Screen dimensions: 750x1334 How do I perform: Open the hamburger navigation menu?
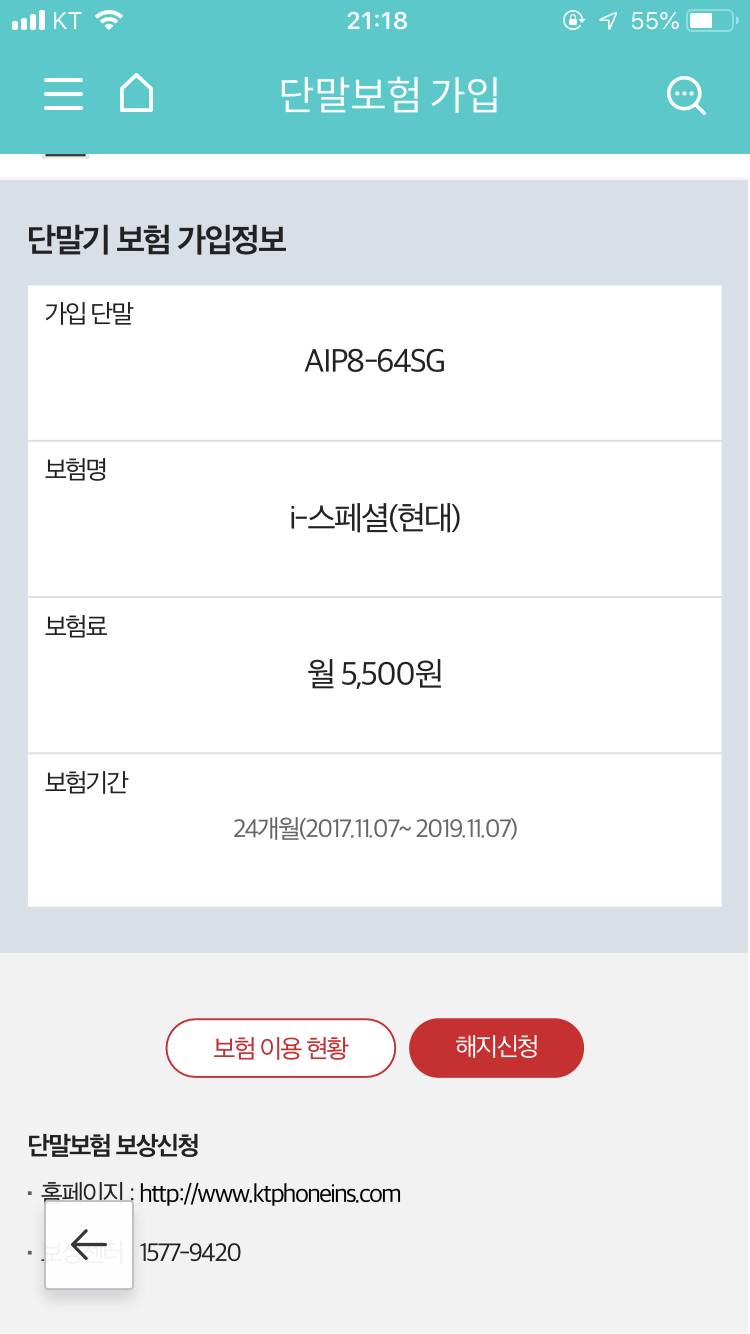pos(63,93)
